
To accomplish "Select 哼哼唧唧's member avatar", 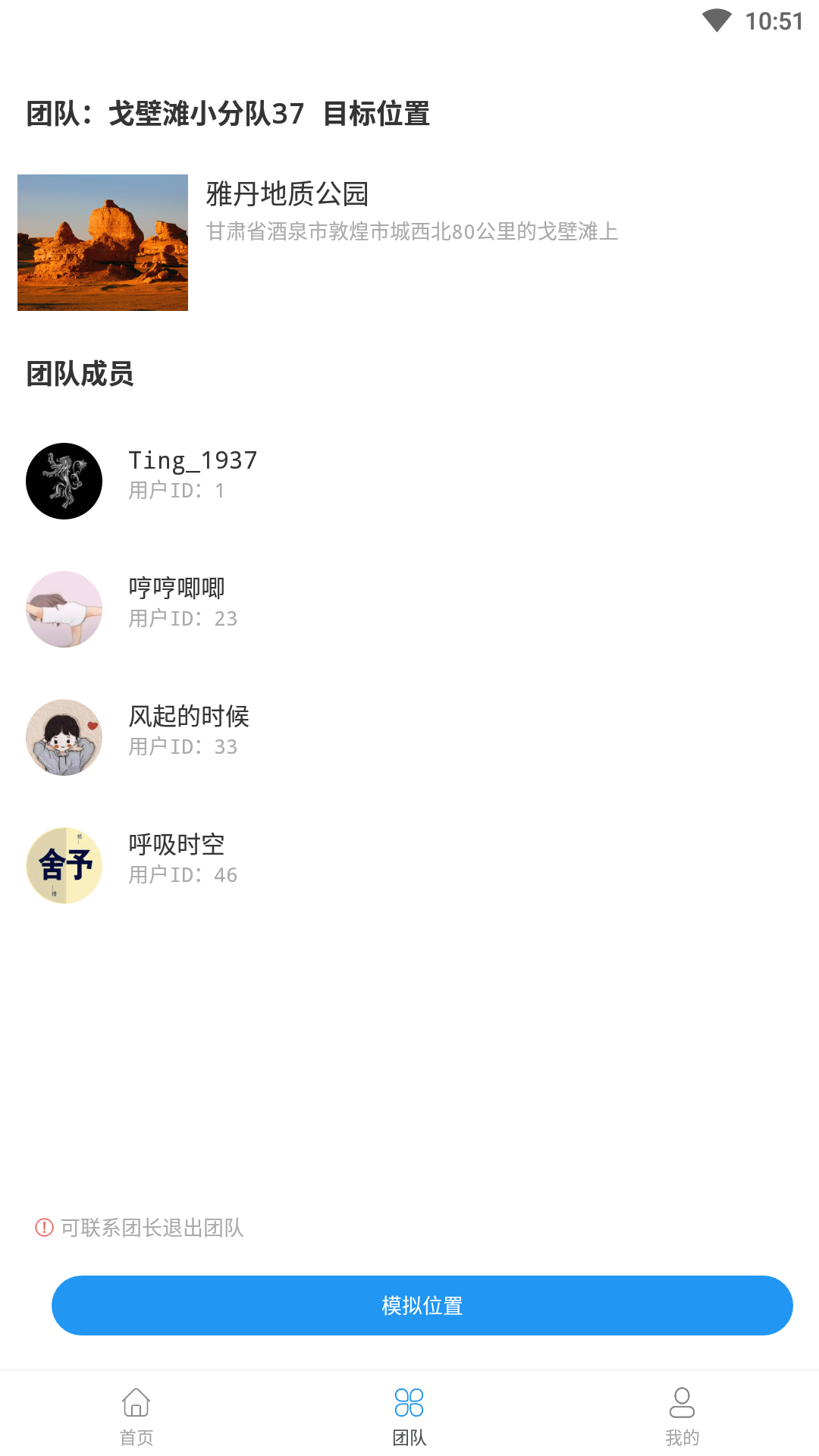I will coord(64,609).
